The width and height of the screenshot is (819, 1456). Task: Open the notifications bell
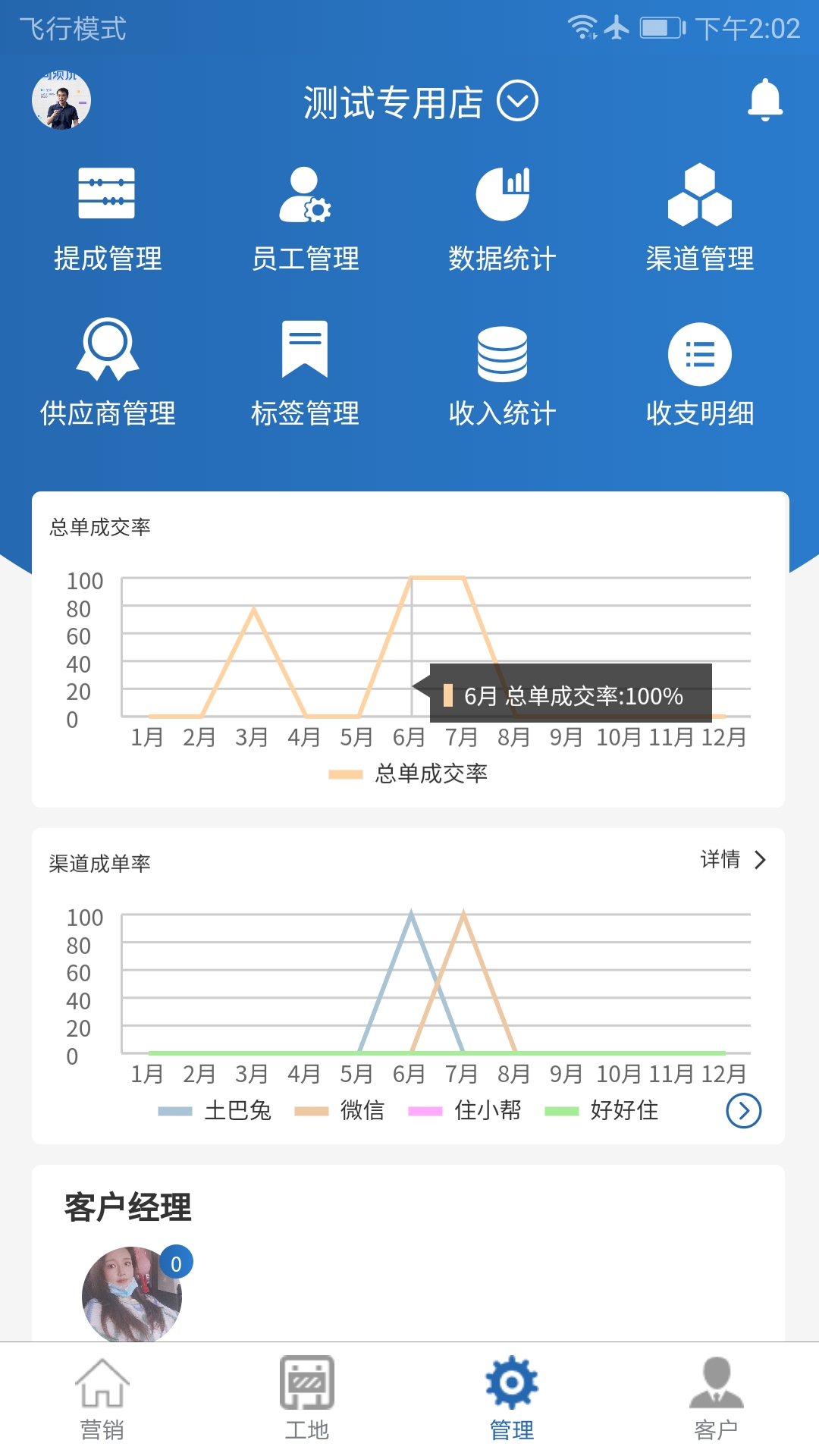tap(764, 100)
